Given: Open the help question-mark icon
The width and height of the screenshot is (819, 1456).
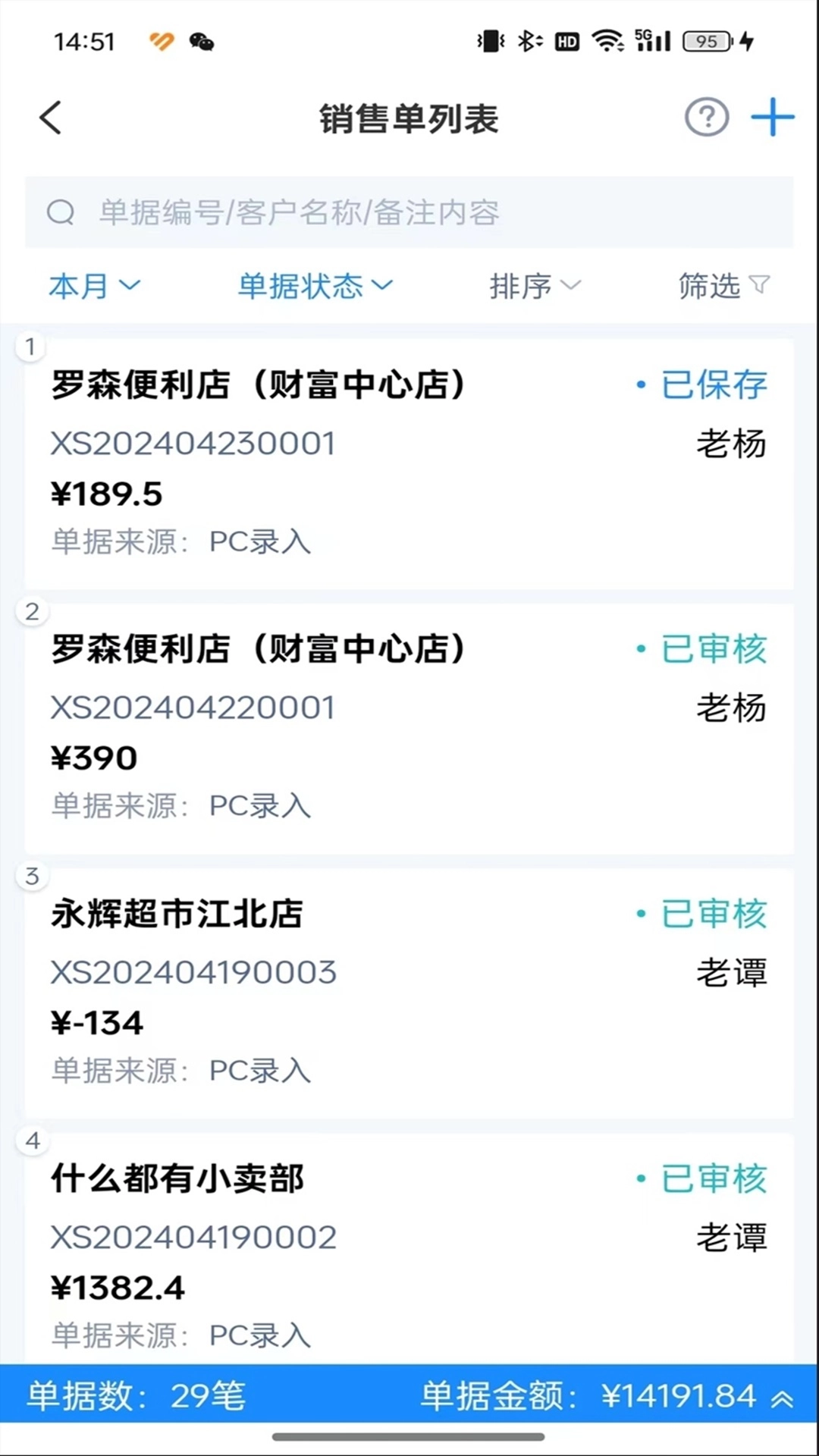Looking at the screenshot, I should coord(706,117).
